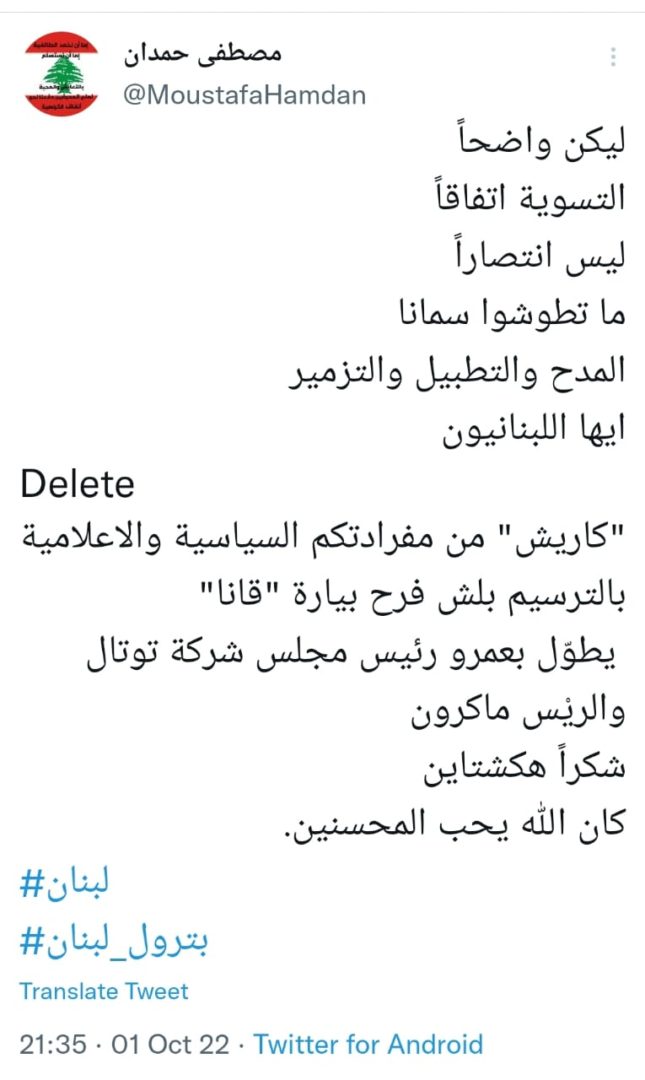Tap Translate Tweet
The image size is (645, 1080).
103,991
